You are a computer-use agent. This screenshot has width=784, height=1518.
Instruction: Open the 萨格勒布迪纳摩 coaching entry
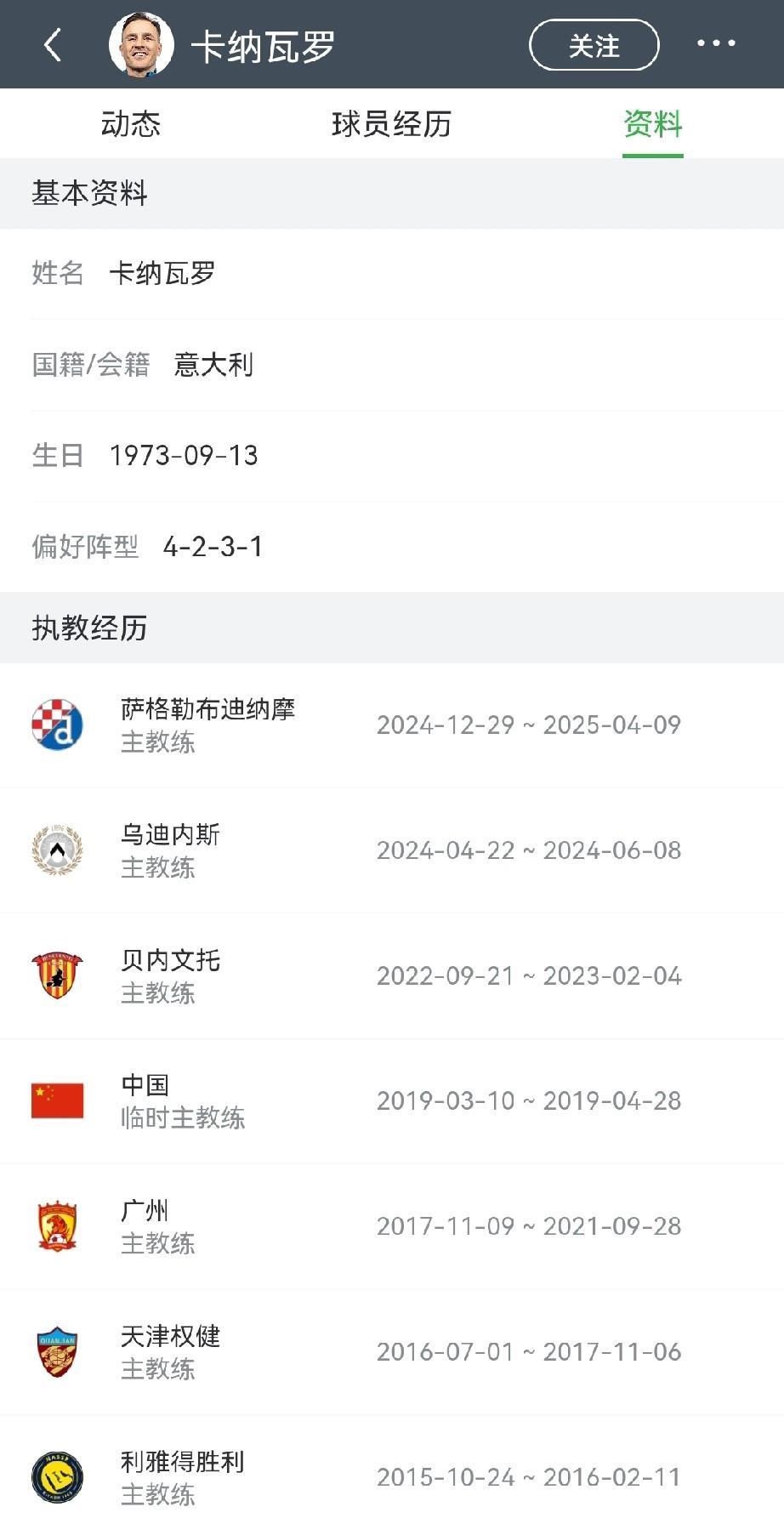click(x=391, y=725)
